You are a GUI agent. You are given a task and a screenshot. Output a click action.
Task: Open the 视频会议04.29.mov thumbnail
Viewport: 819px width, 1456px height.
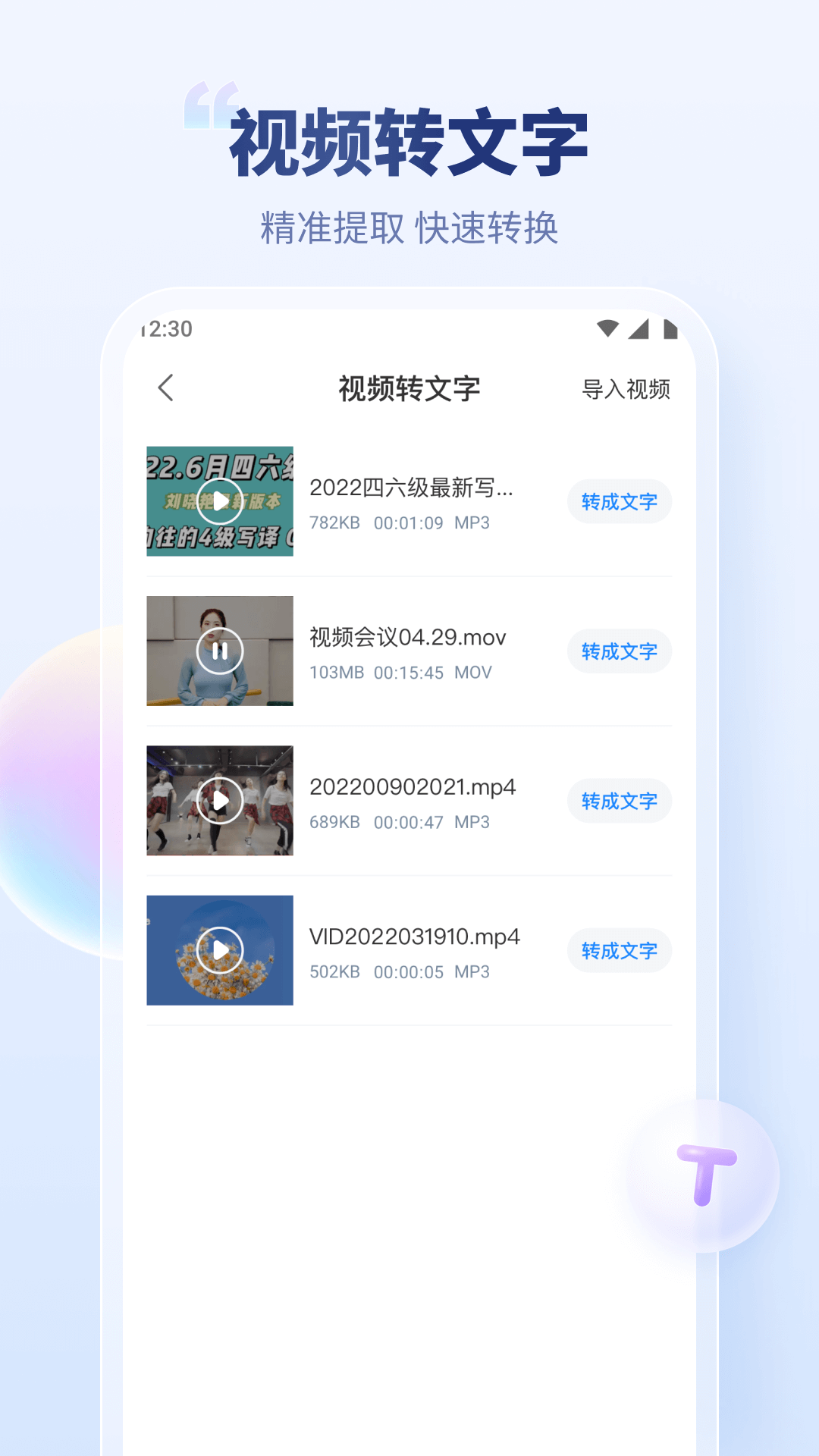pos(220,651)
